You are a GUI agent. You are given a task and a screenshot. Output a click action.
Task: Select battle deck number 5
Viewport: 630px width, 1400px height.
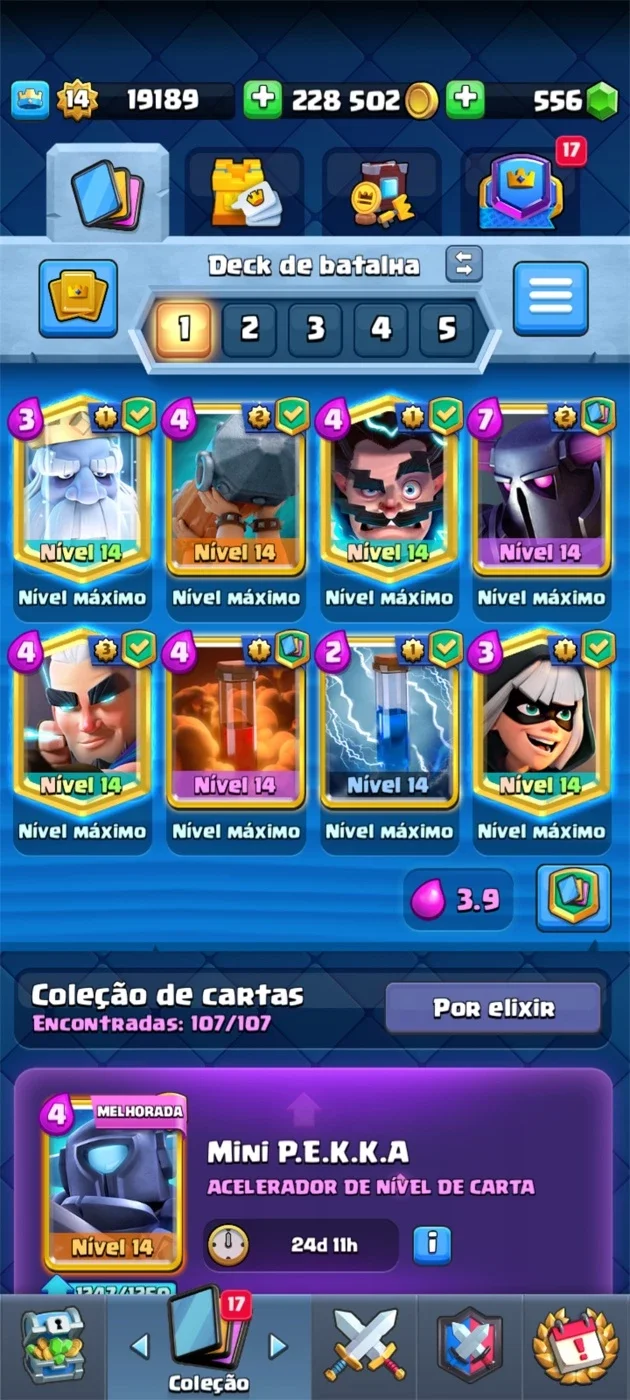[x=446, y=329]
